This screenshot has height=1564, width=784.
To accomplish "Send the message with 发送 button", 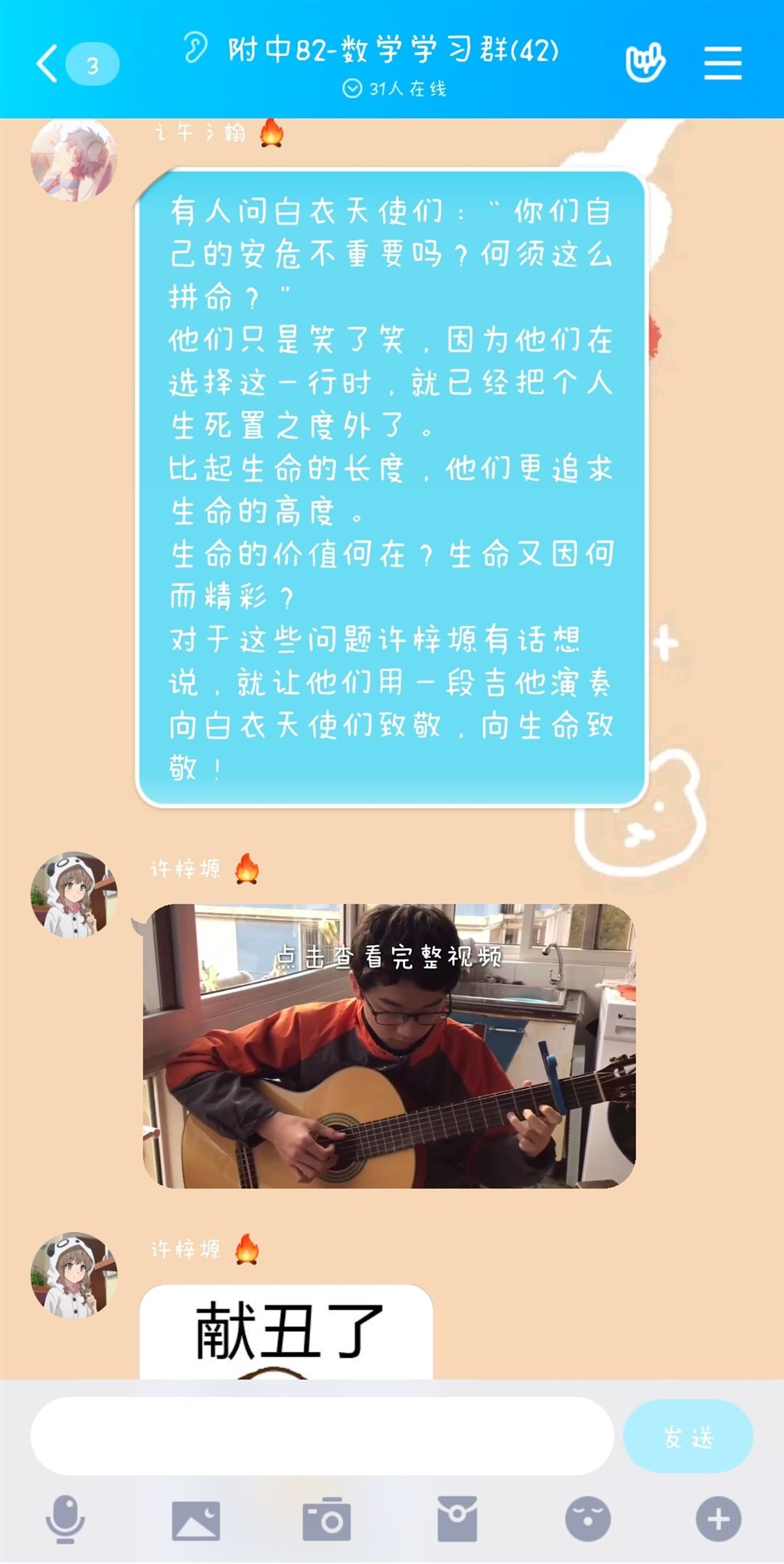I will click(688, 1437).
